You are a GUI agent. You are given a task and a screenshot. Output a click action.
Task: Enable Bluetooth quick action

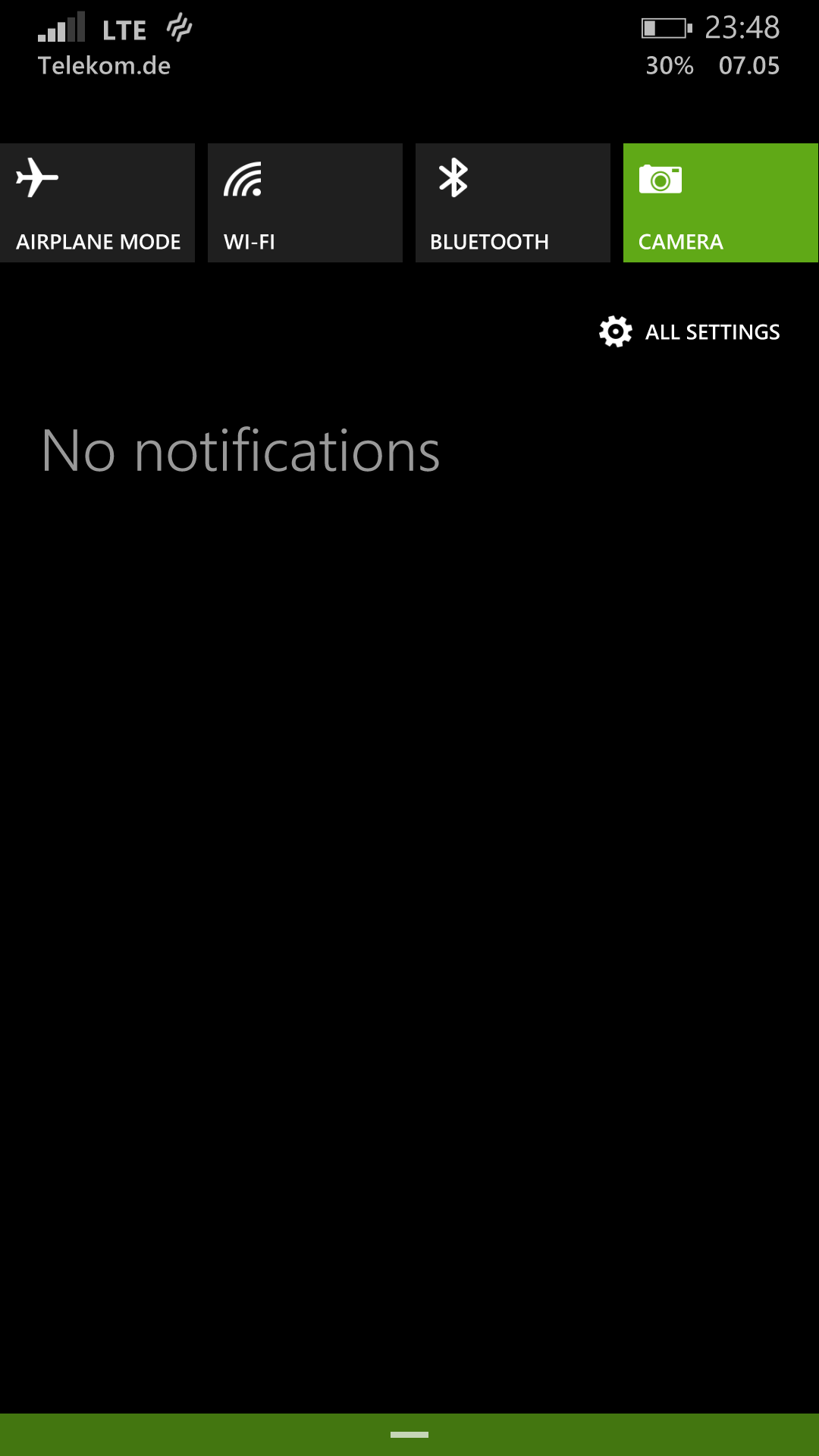[x=513, y=202]
